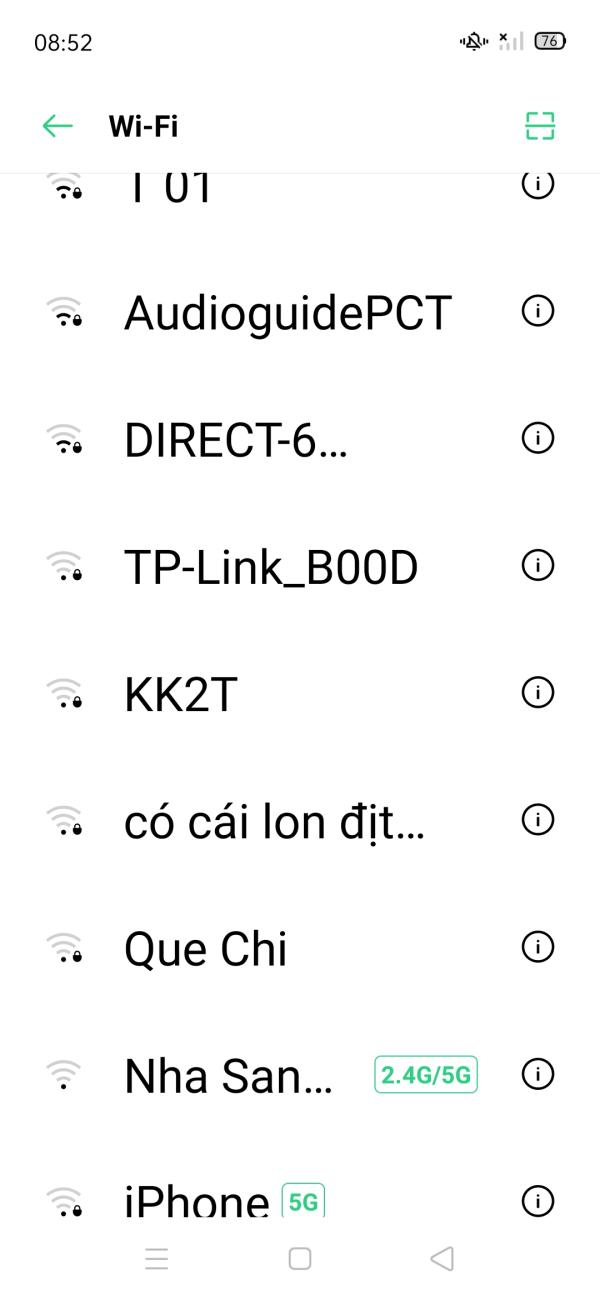Open info for Nha San… network

[538, 1073]
